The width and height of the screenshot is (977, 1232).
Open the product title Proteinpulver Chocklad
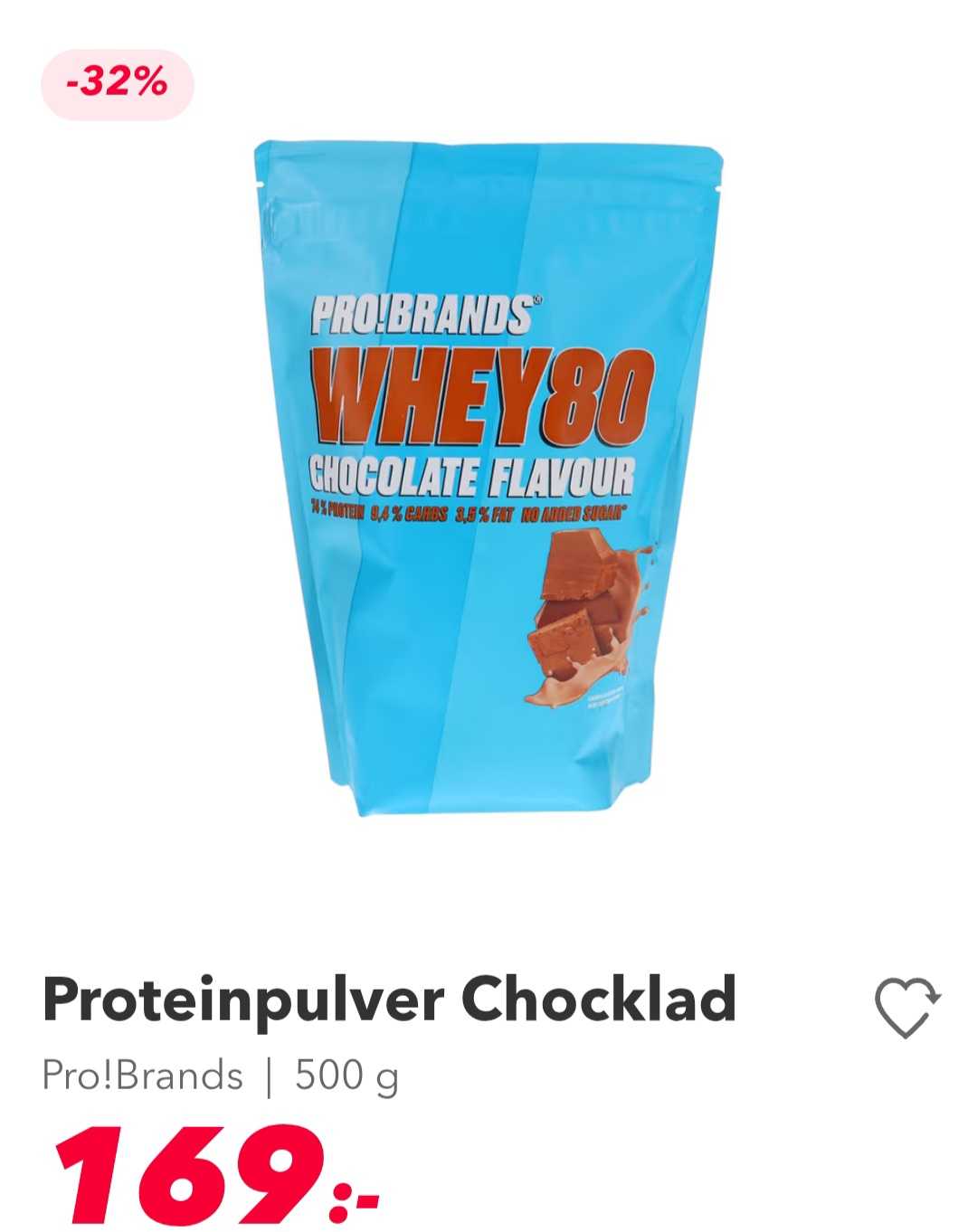(x=389, y=999)
